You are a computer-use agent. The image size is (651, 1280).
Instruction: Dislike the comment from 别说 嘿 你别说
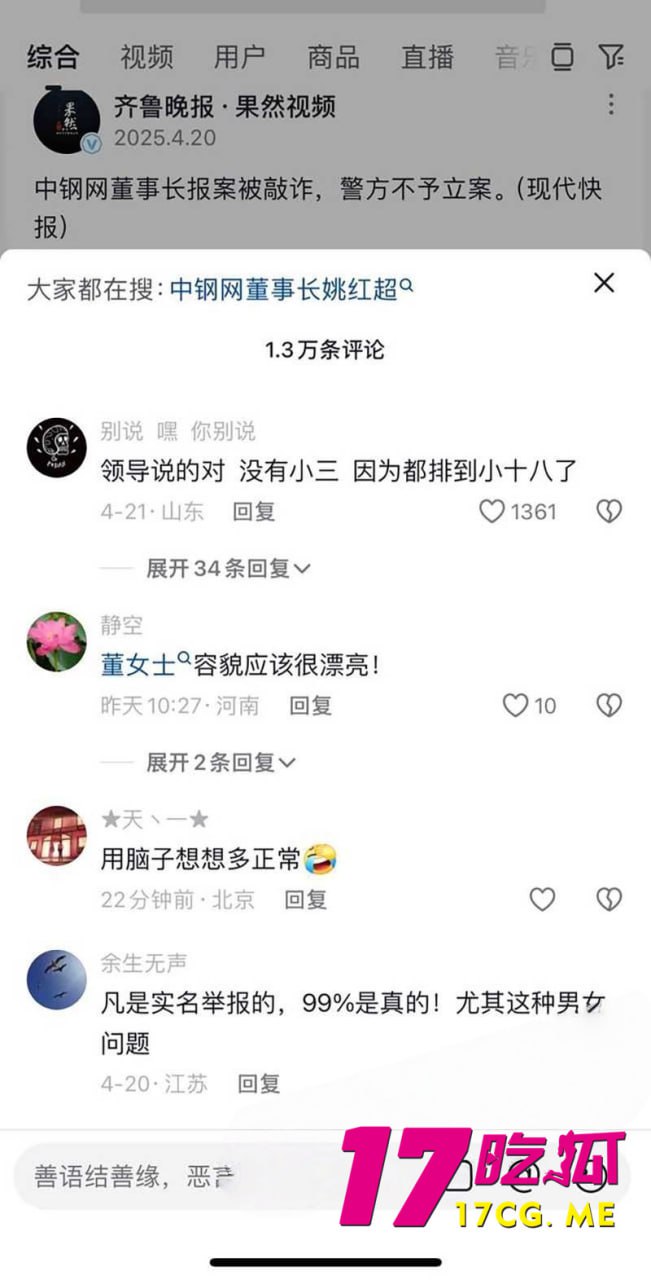[609, 512]
